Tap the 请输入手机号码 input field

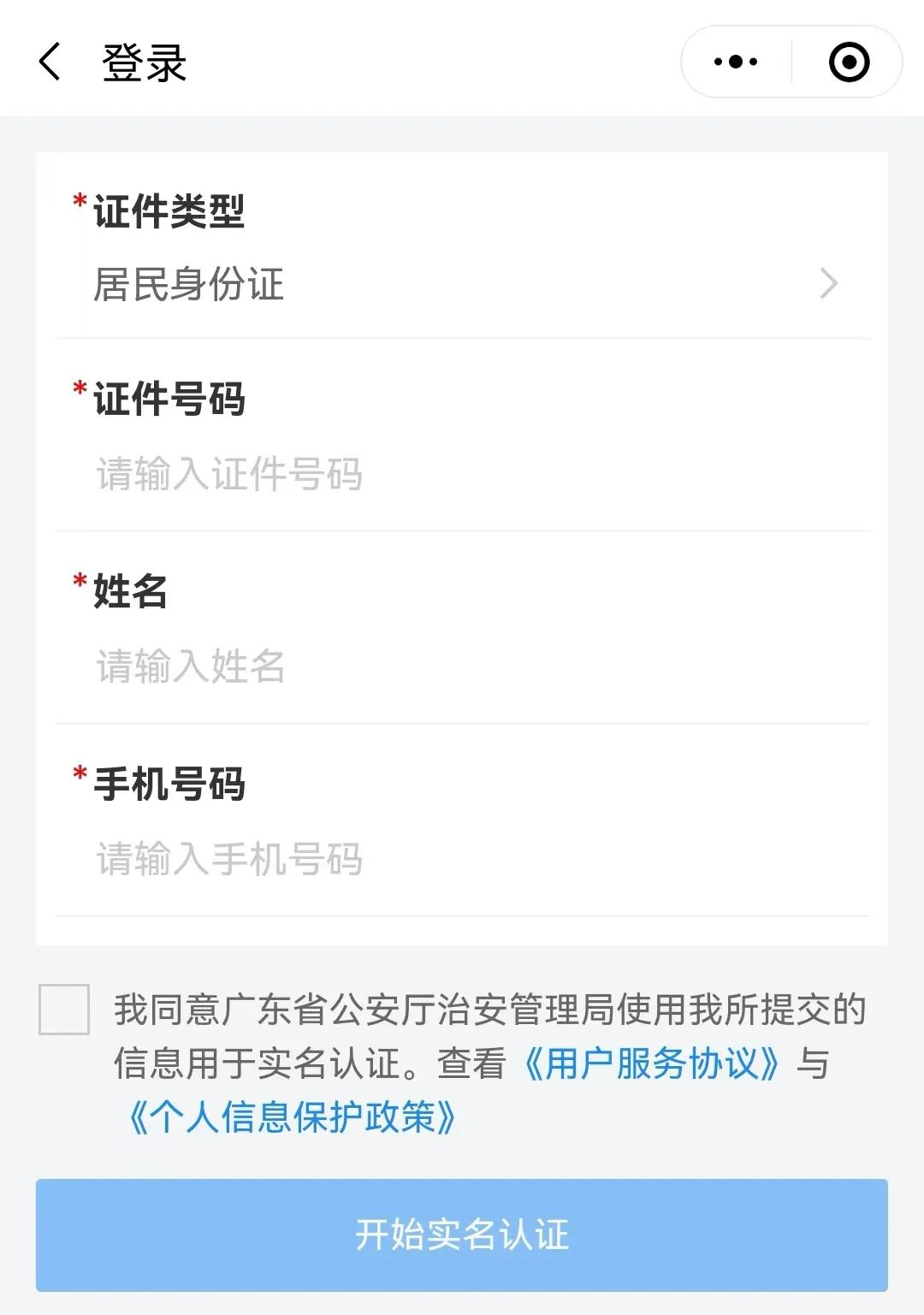tap(462, 859)
